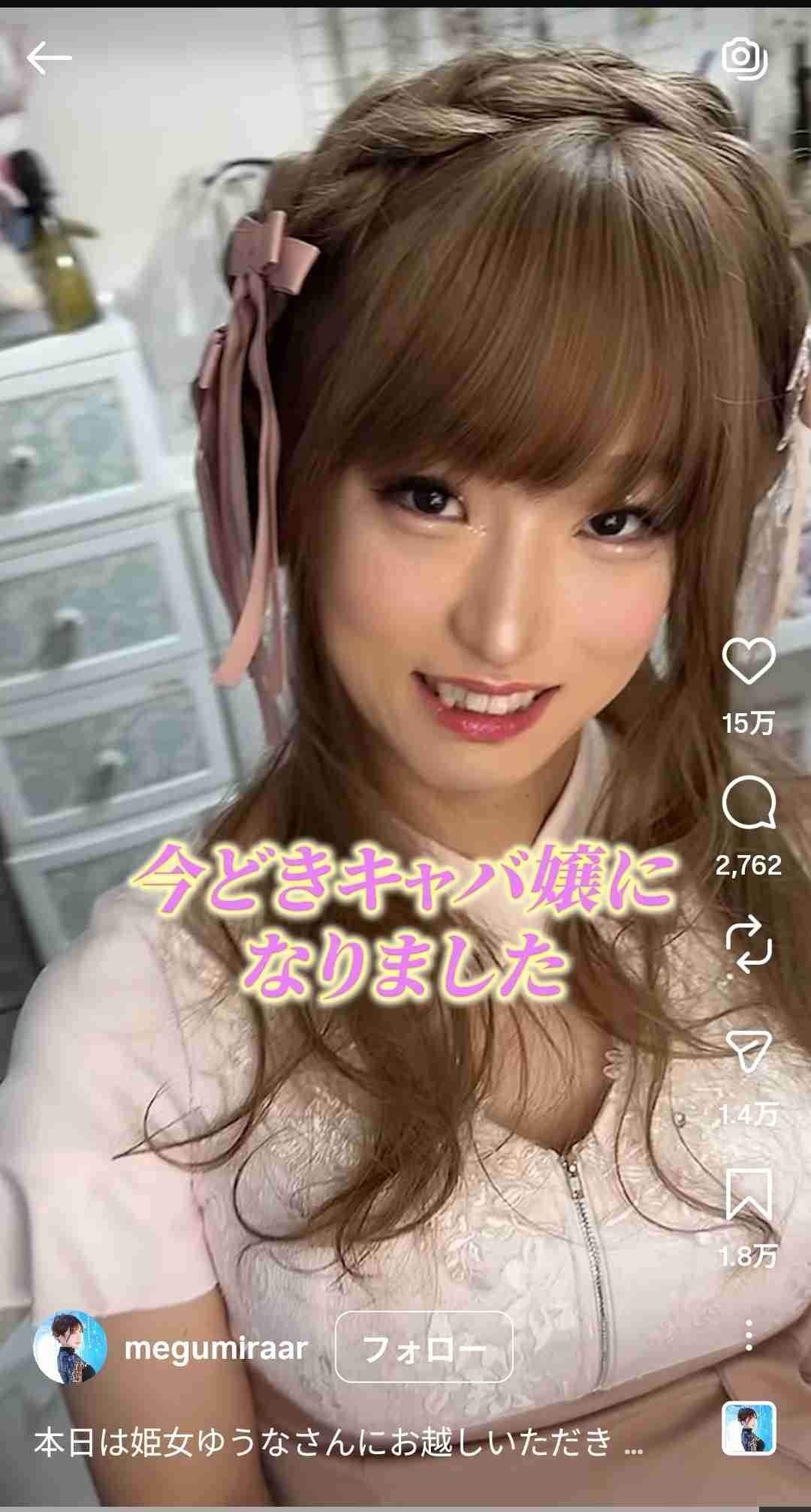811x1512 pixels.
Task: View megumiraar's profile picture
Action: pos(69,1348)
